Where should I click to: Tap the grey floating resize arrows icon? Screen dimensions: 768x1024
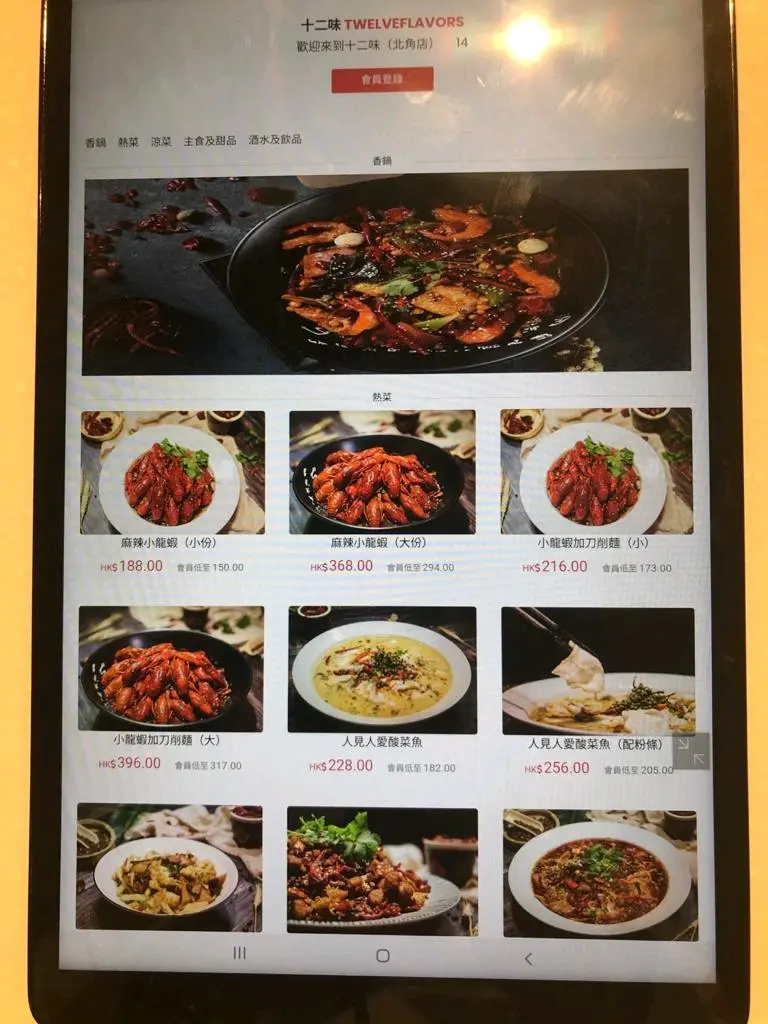click(690, 751)
